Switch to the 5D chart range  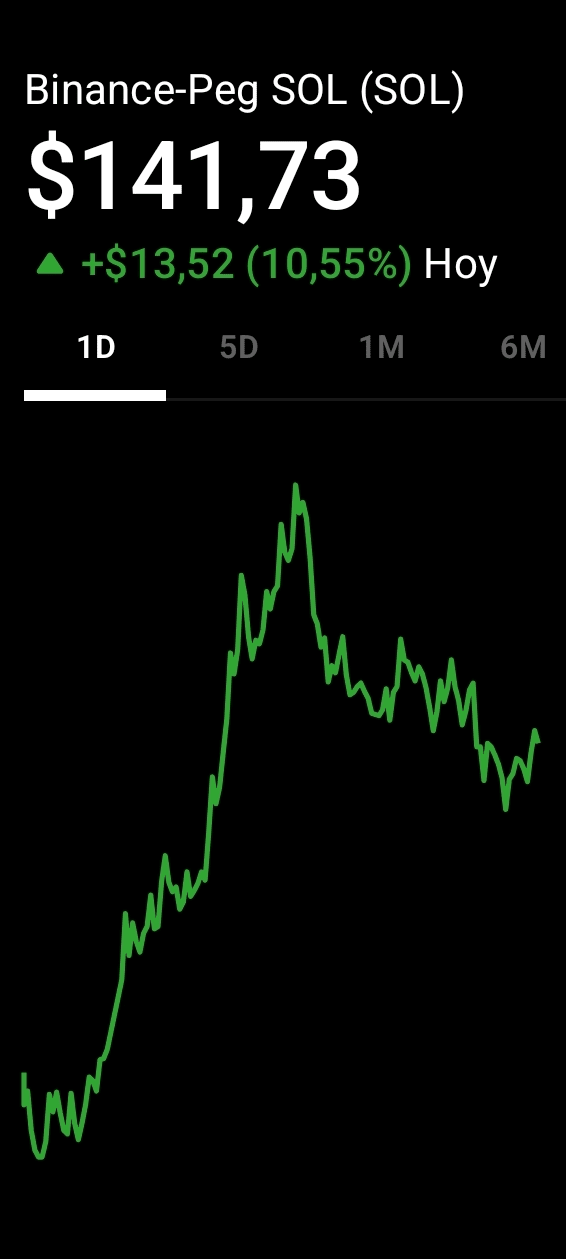point(239,348)
